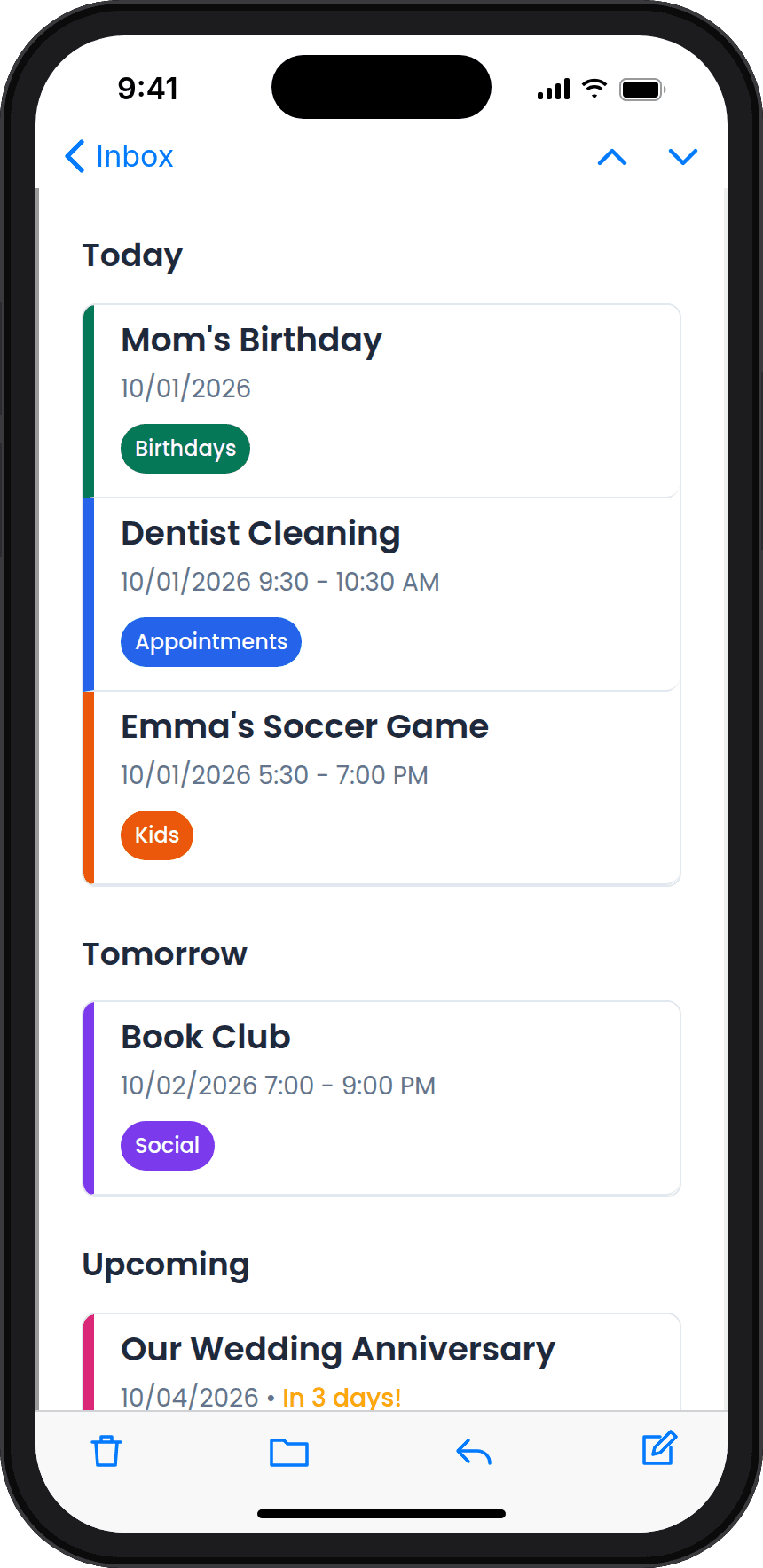Tap the Appointments category chip
The height and width of the screenshot is (1568, 763).
211,642
